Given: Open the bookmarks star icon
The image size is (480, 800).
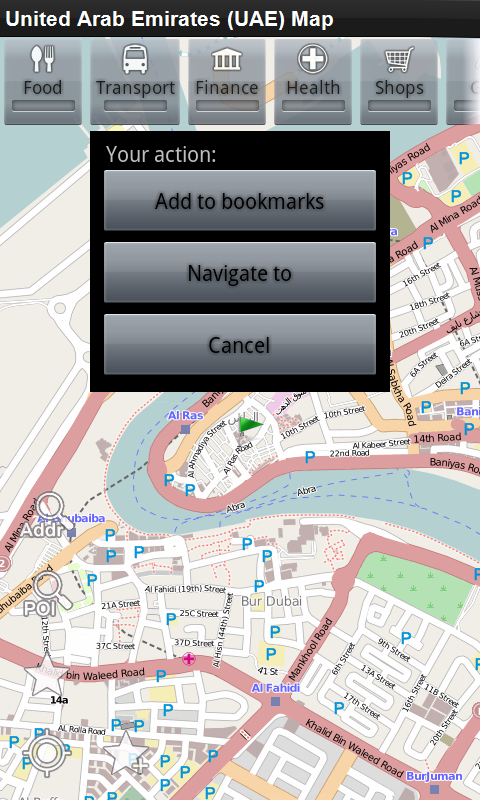Looking at the screenshot, I should click(x=46, y=674).
